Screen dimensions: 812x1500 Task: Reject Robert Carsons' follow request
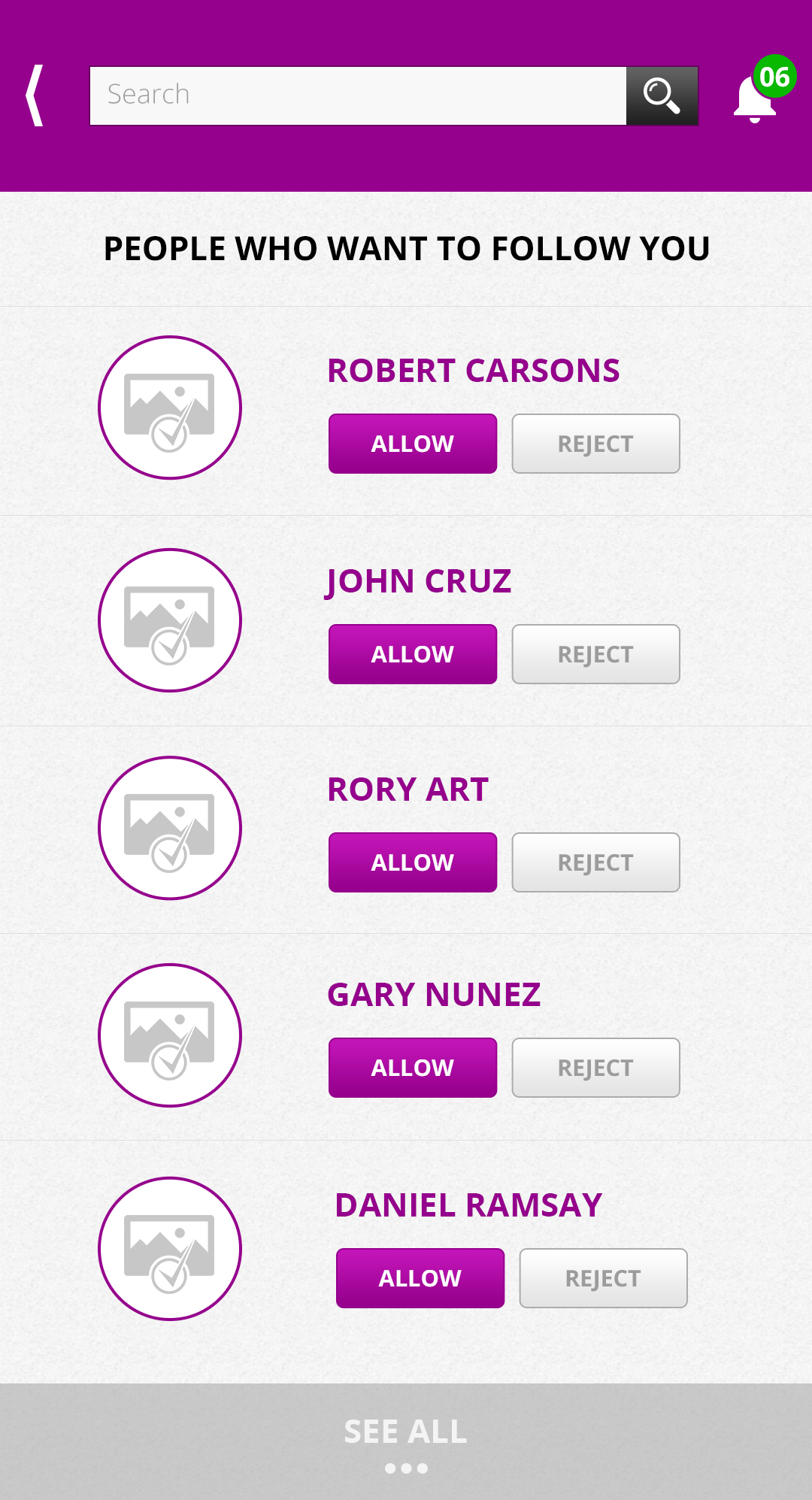point(595,444)
